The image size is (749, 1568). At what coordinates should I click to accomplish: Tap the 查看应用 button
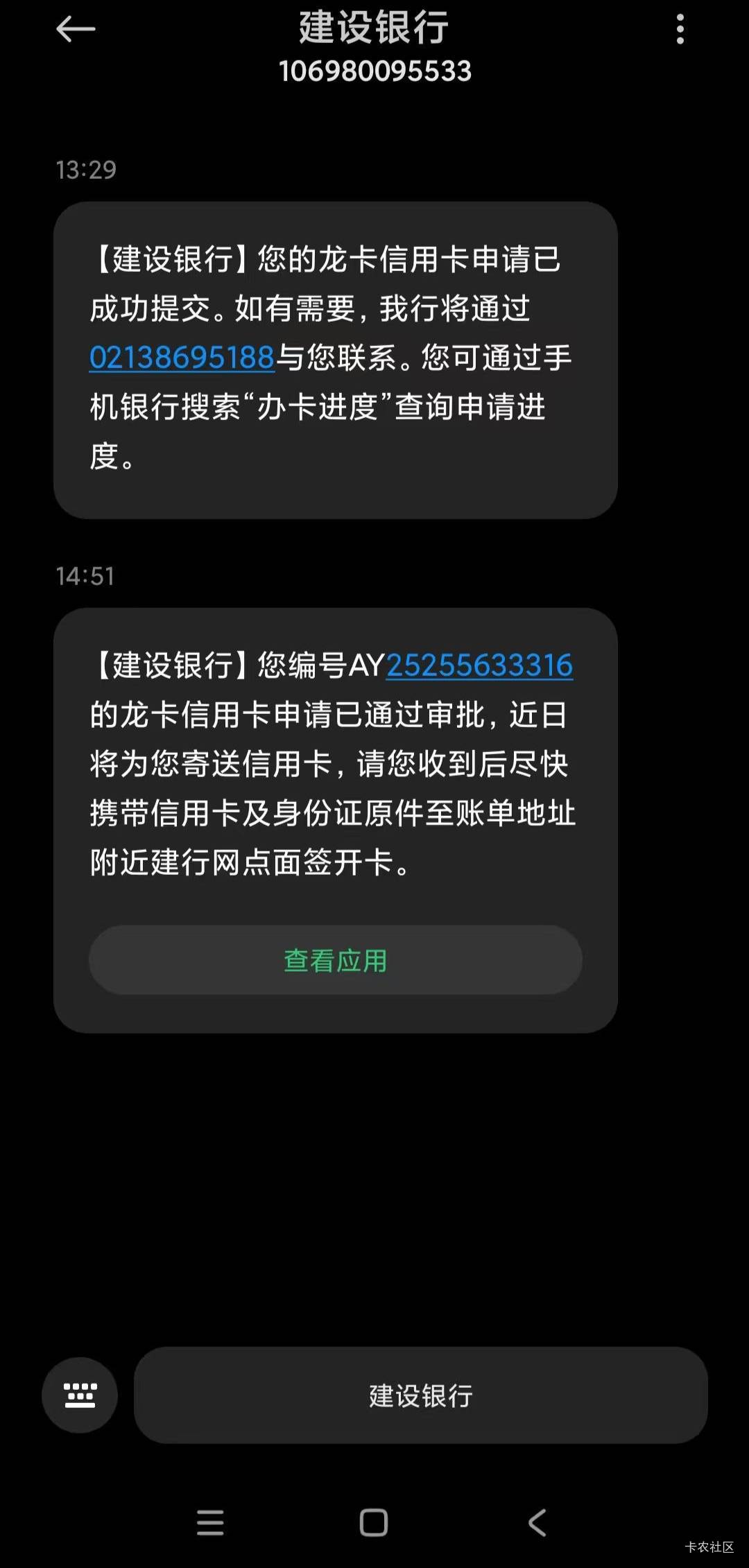click(336, 960)
